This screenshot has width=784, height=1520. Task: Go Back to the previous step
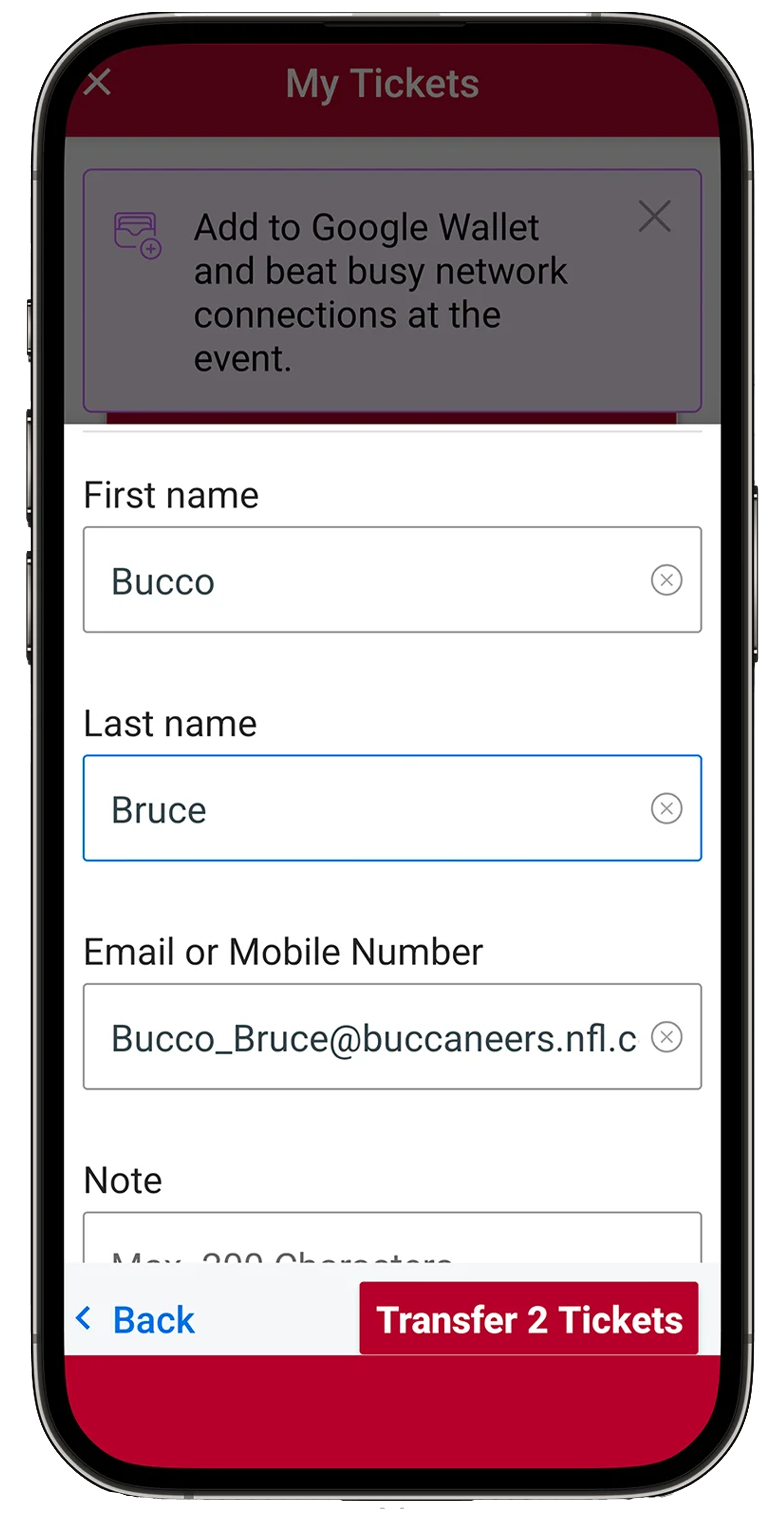click(x=136, y=1319)
